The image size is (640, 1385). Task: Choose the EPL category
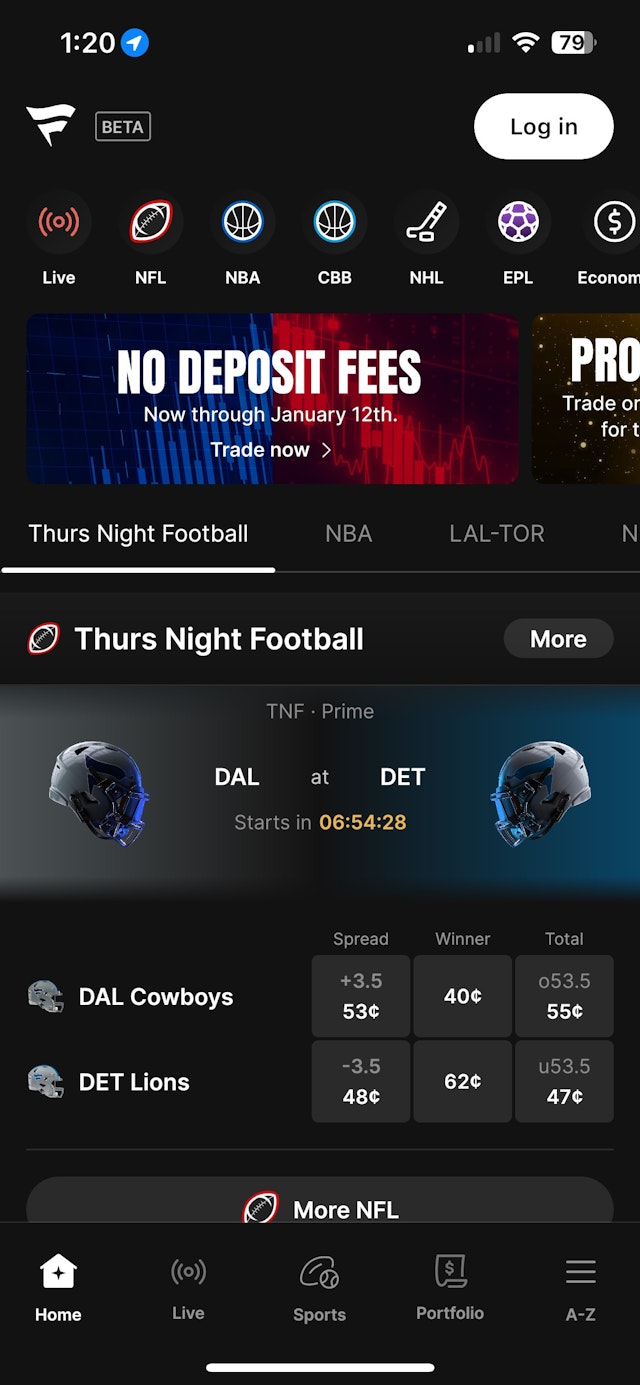click(518, 223)
